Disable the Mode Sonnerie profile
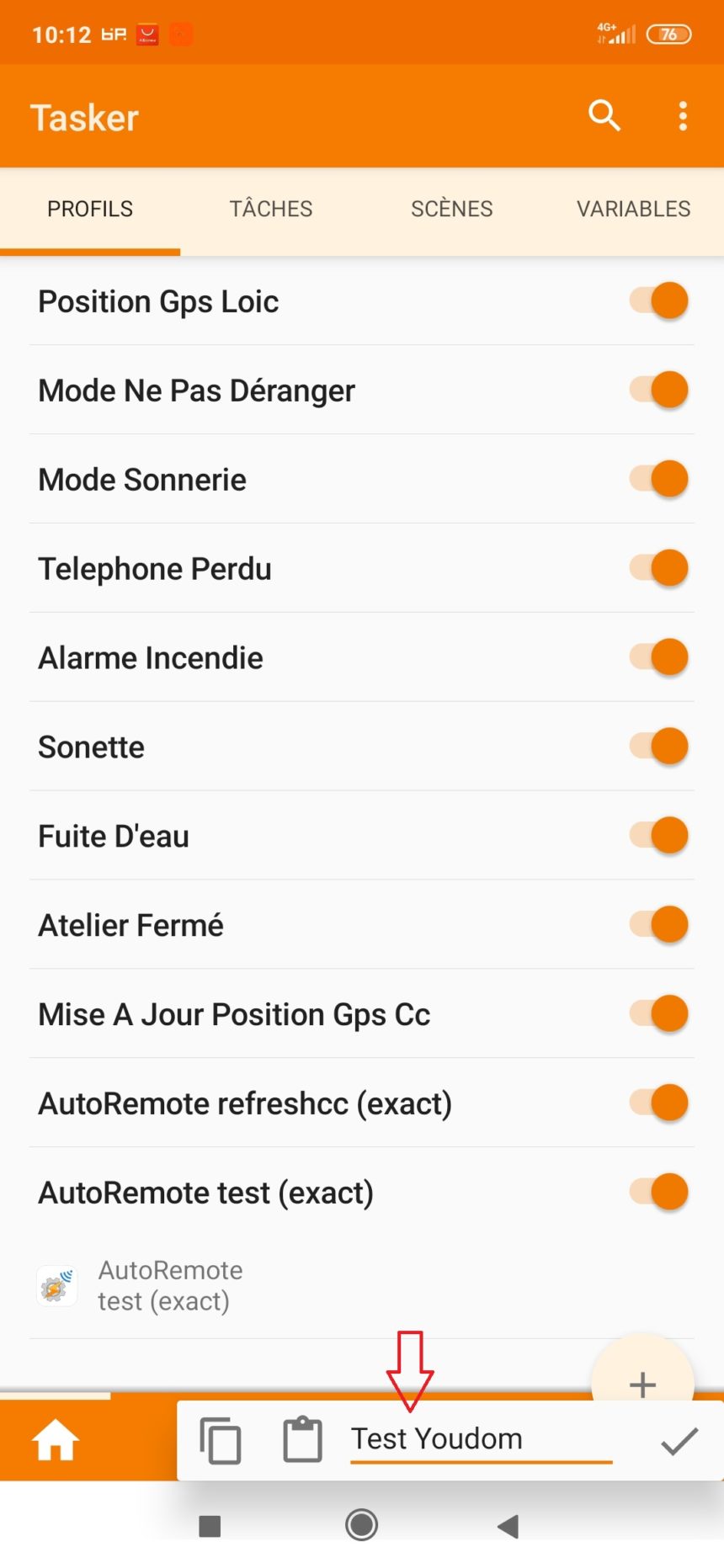Viewport: 724px width, 1568px height. tap(660, 478)
